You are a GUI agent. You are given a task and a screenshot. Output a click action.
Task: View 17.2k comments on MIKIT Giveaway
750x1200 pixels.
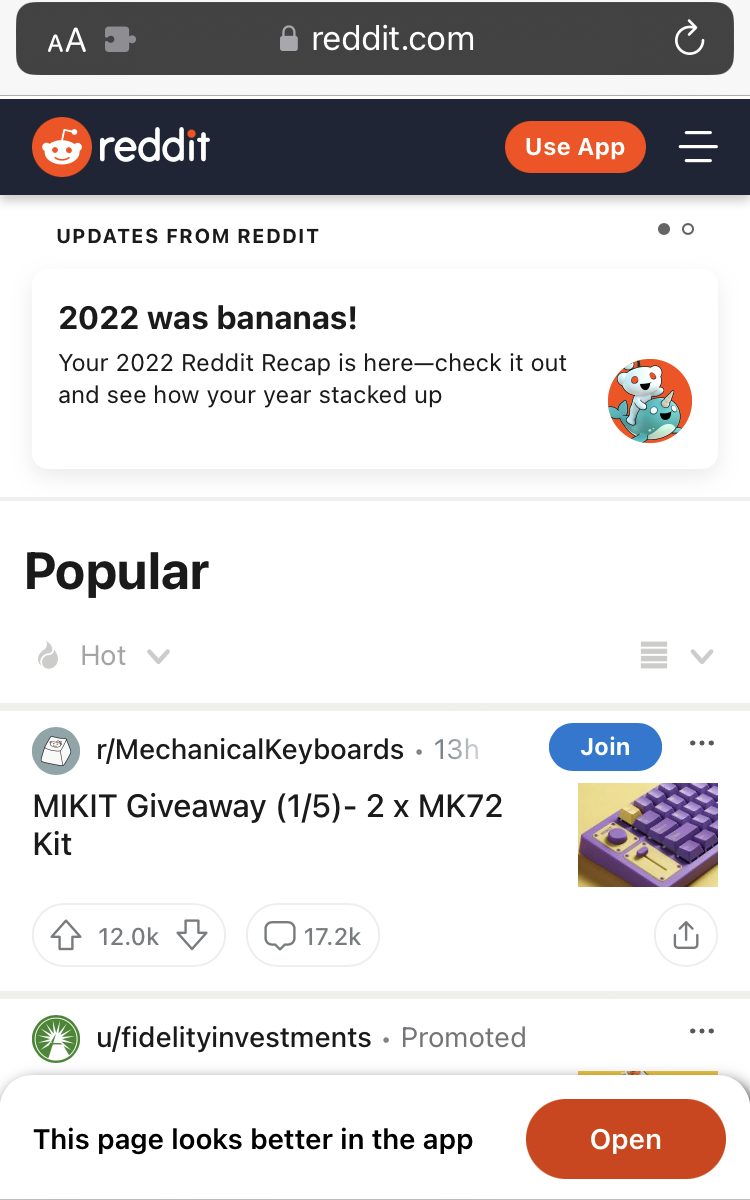tap(312, 936)
